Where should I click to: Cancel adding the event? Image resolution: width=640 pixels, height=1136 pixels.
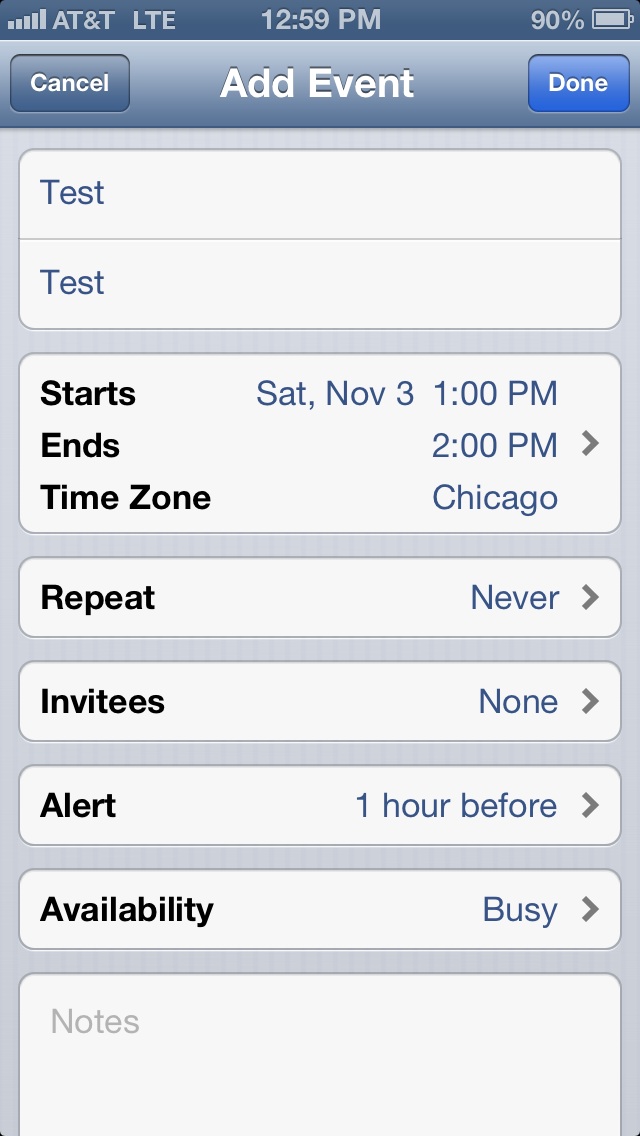tap(70, 83)
